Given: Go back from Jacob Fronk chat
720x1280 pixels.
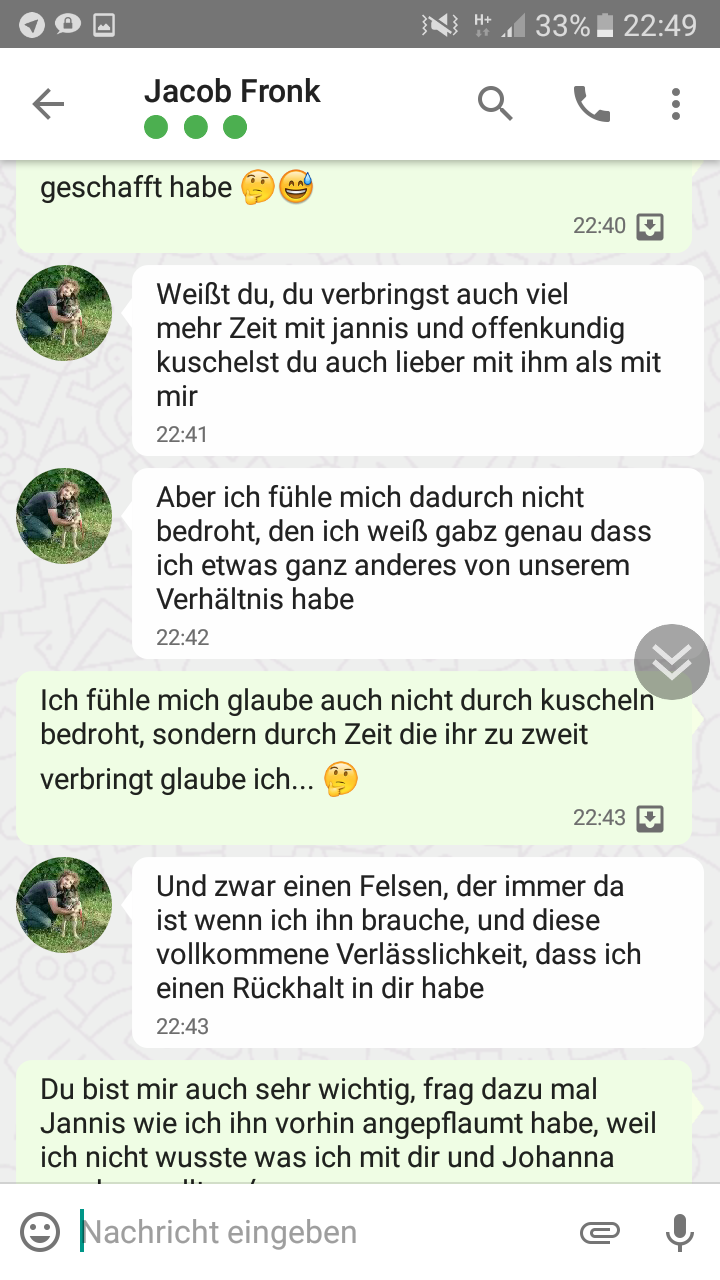Looking at the screenshot, I should 48,104.
